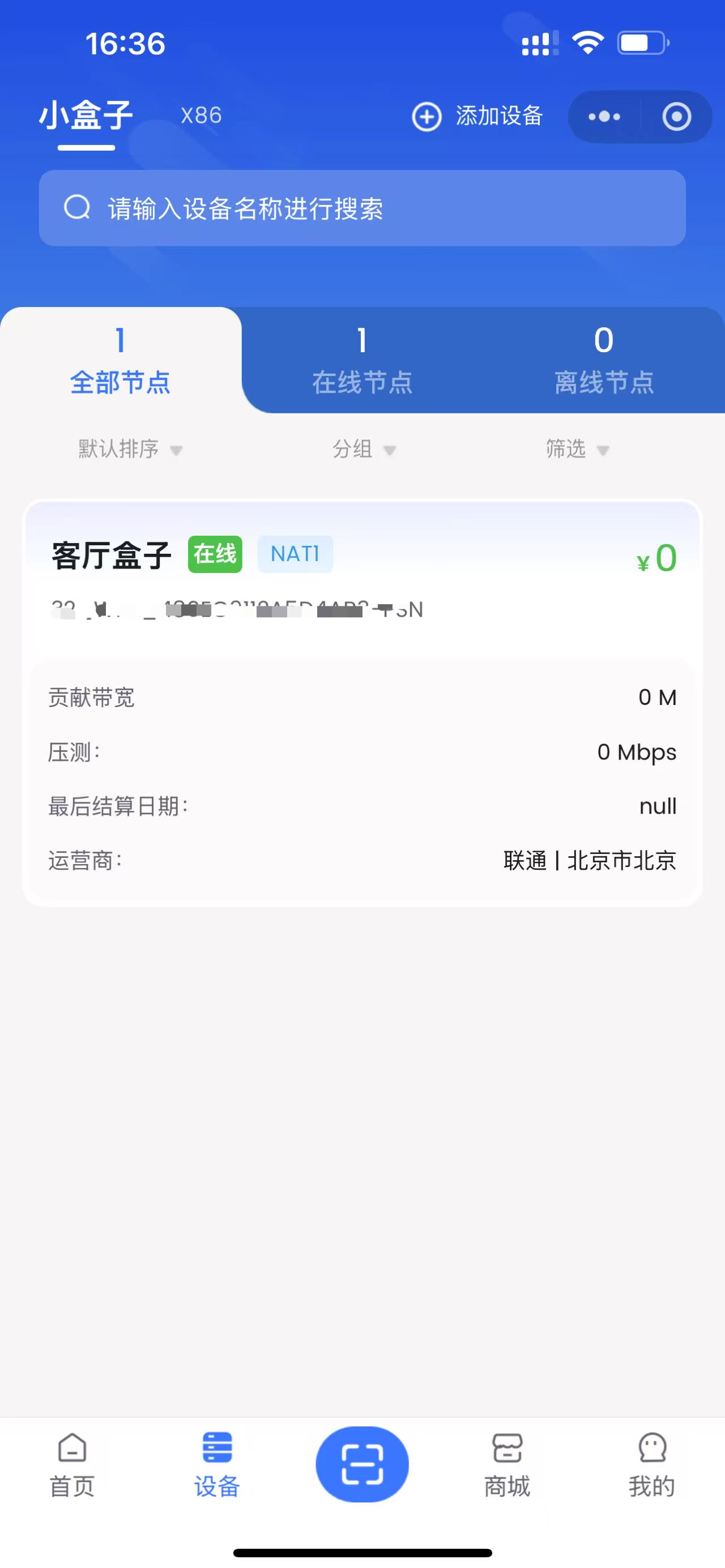Select the 小盒子 tab

coord(86,115)
